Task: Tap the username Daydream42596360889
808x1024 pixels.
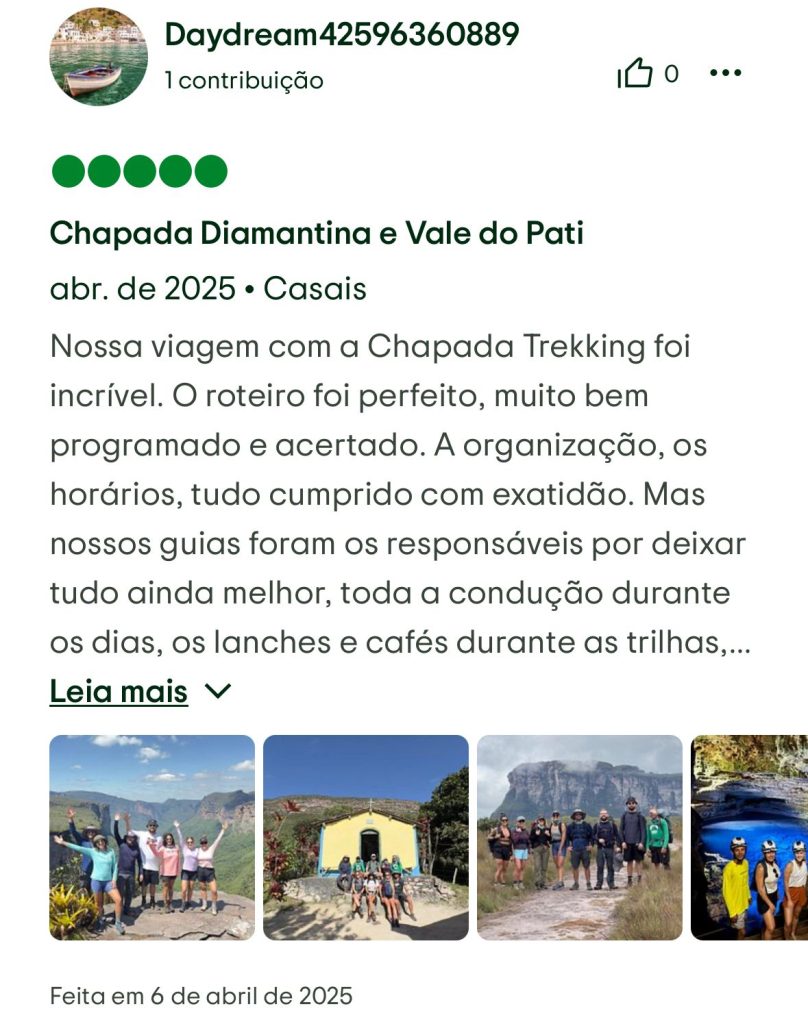Action: click(341, 34)
